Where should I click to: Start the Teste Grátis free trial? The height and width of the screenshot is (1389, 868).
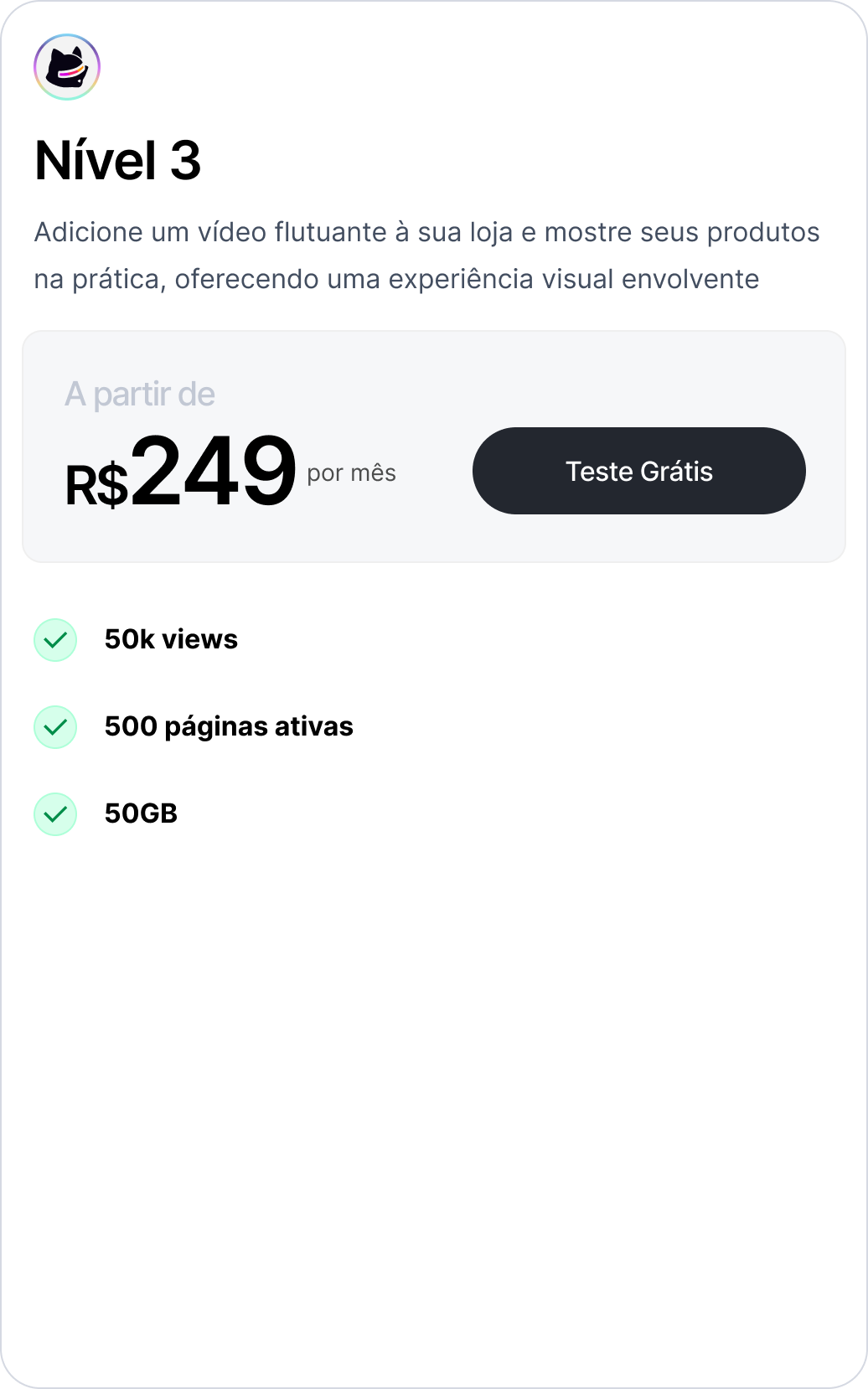pyautogui.click(x=638, y=471)
